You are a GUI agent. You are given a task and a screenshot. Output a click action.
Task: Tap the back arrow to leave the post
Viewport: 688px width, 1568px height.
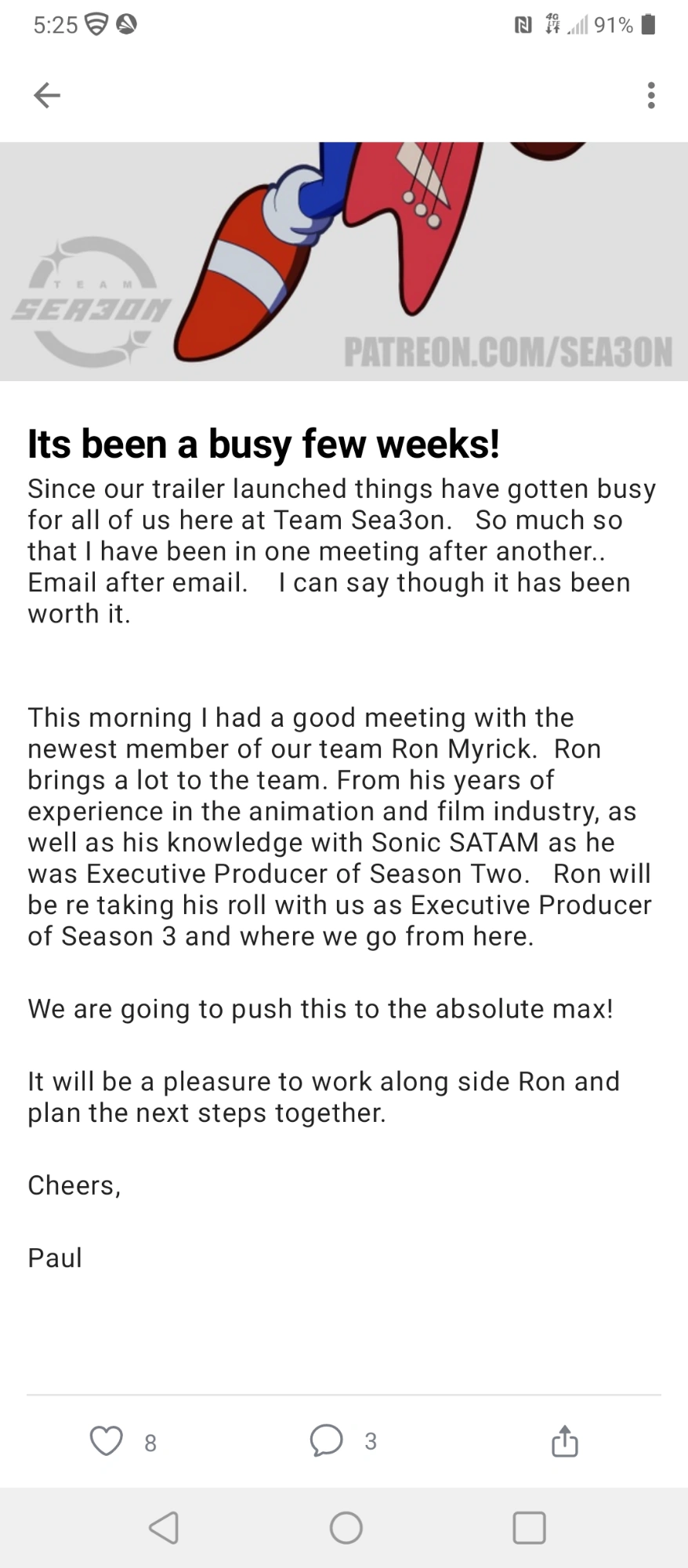(47, 95)
